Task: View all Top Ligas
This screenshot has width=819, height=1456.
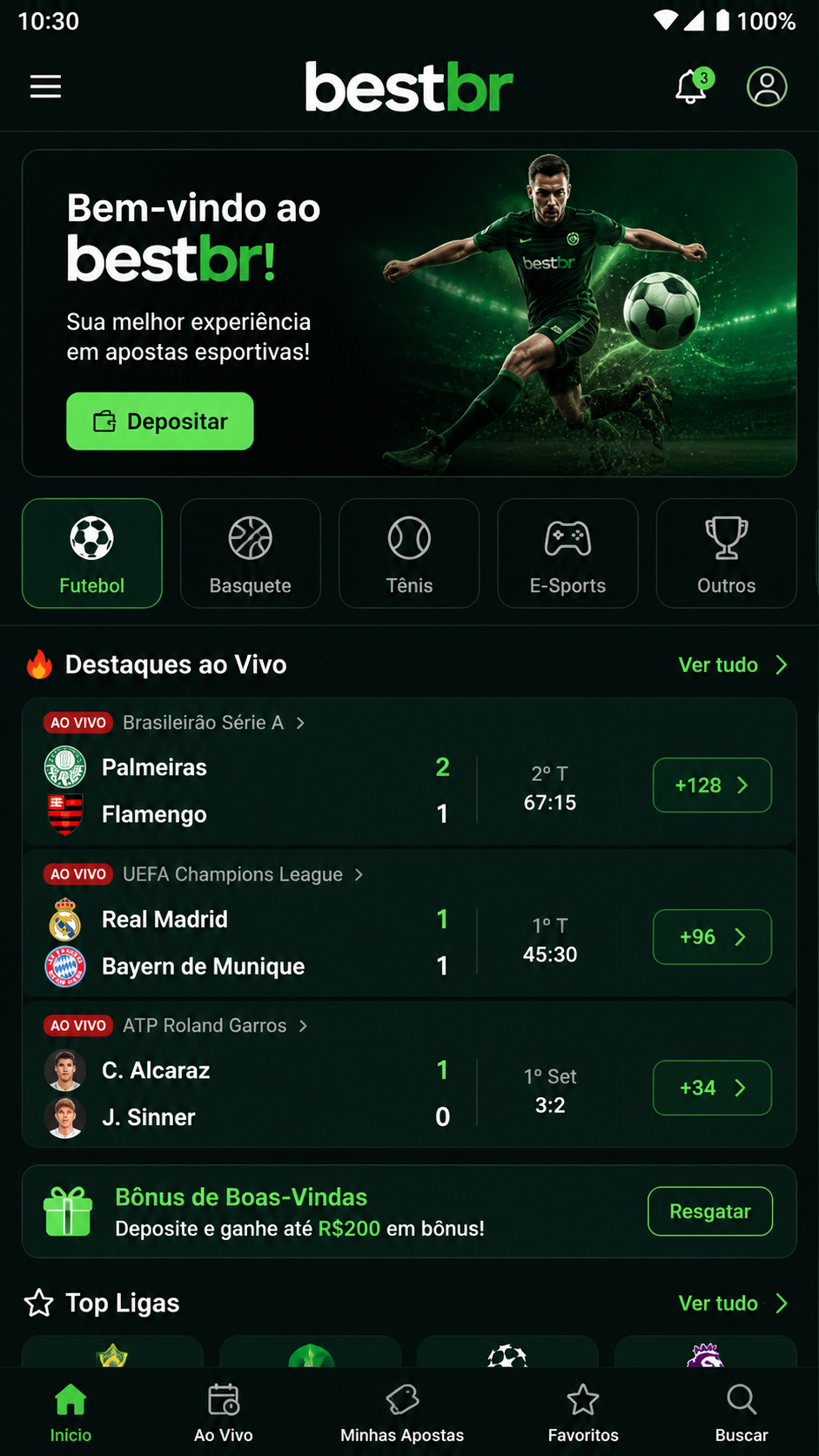Action: click(733, 1303)
